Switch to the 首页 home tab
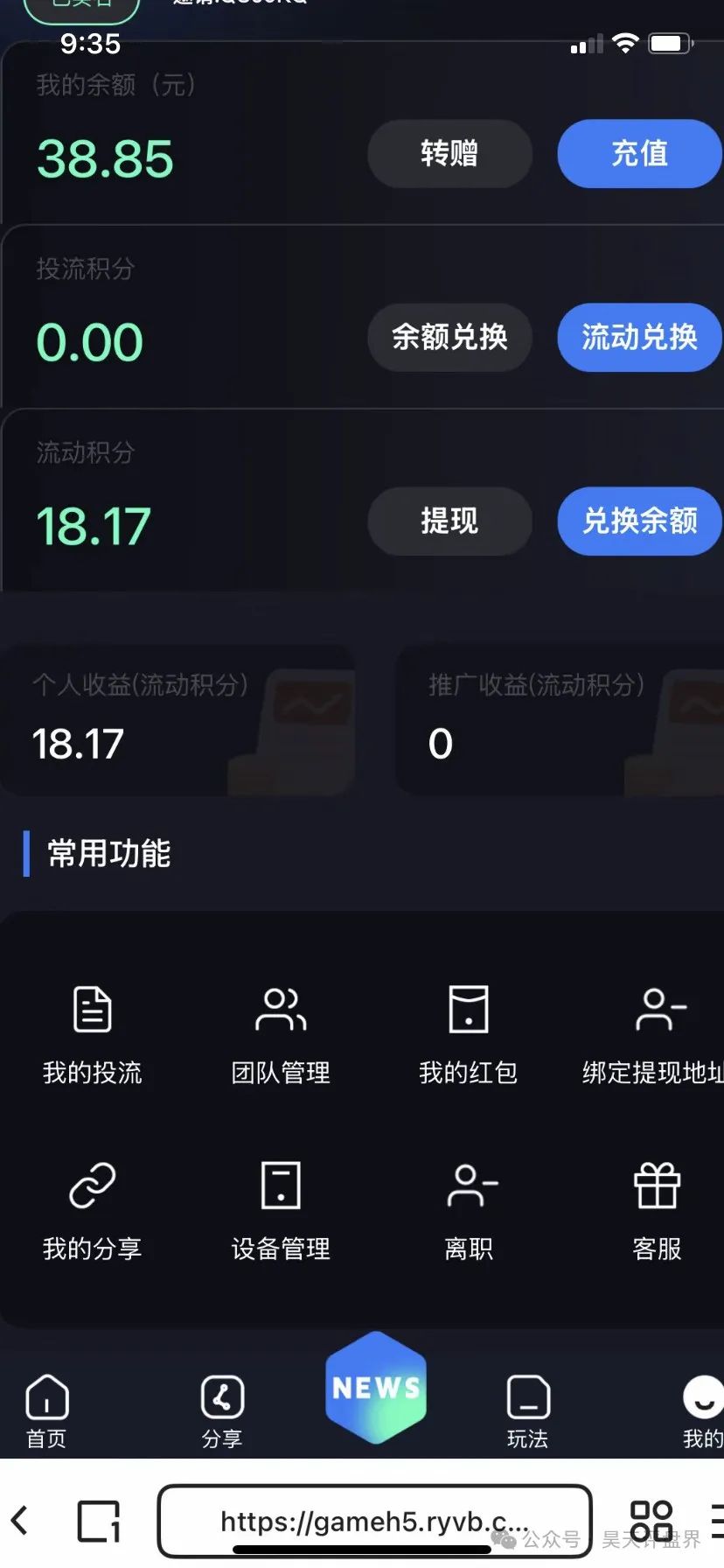 [x=47, y=1410]
